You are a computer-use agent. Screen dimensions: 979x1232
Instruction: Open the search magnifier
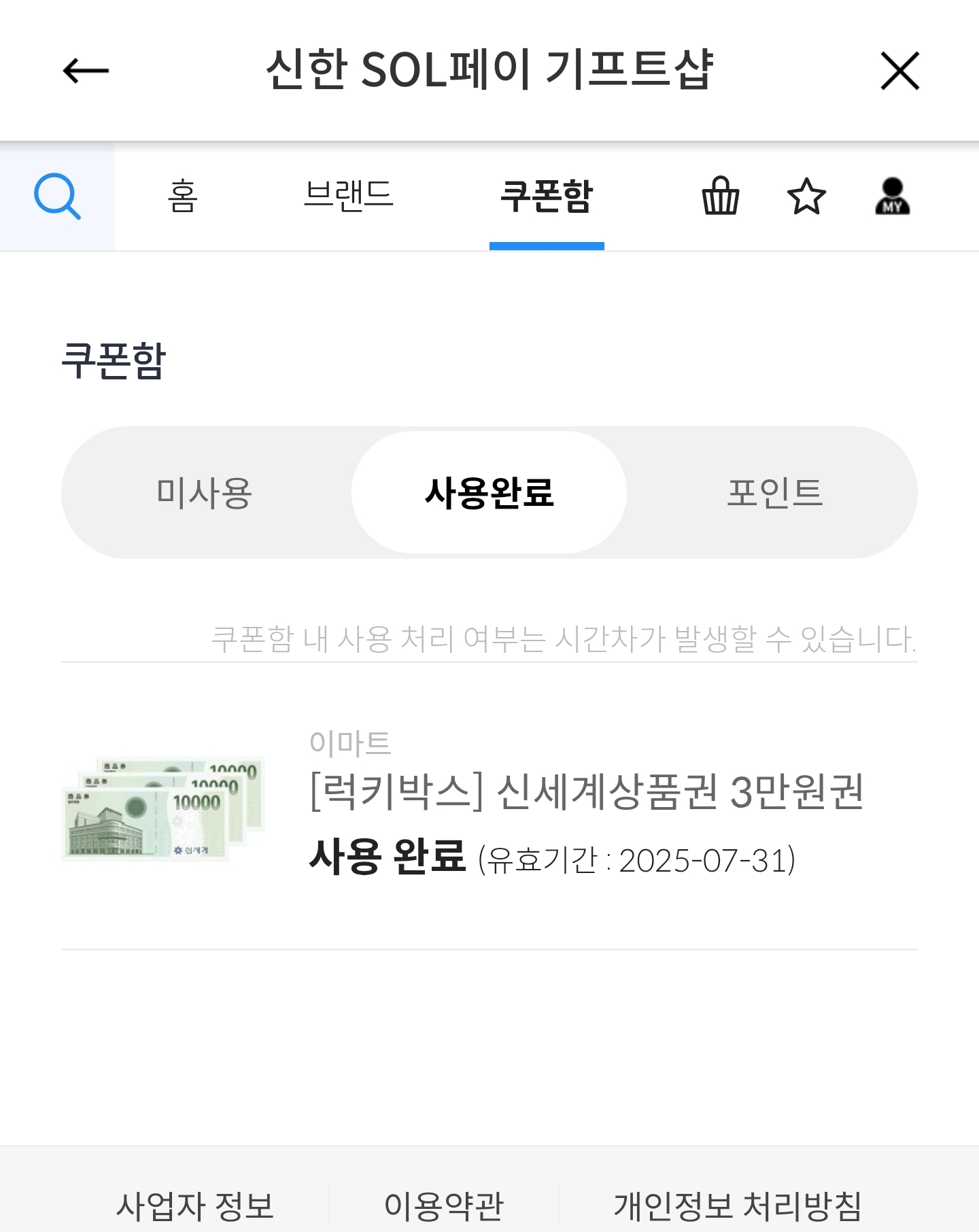[58, 196]
